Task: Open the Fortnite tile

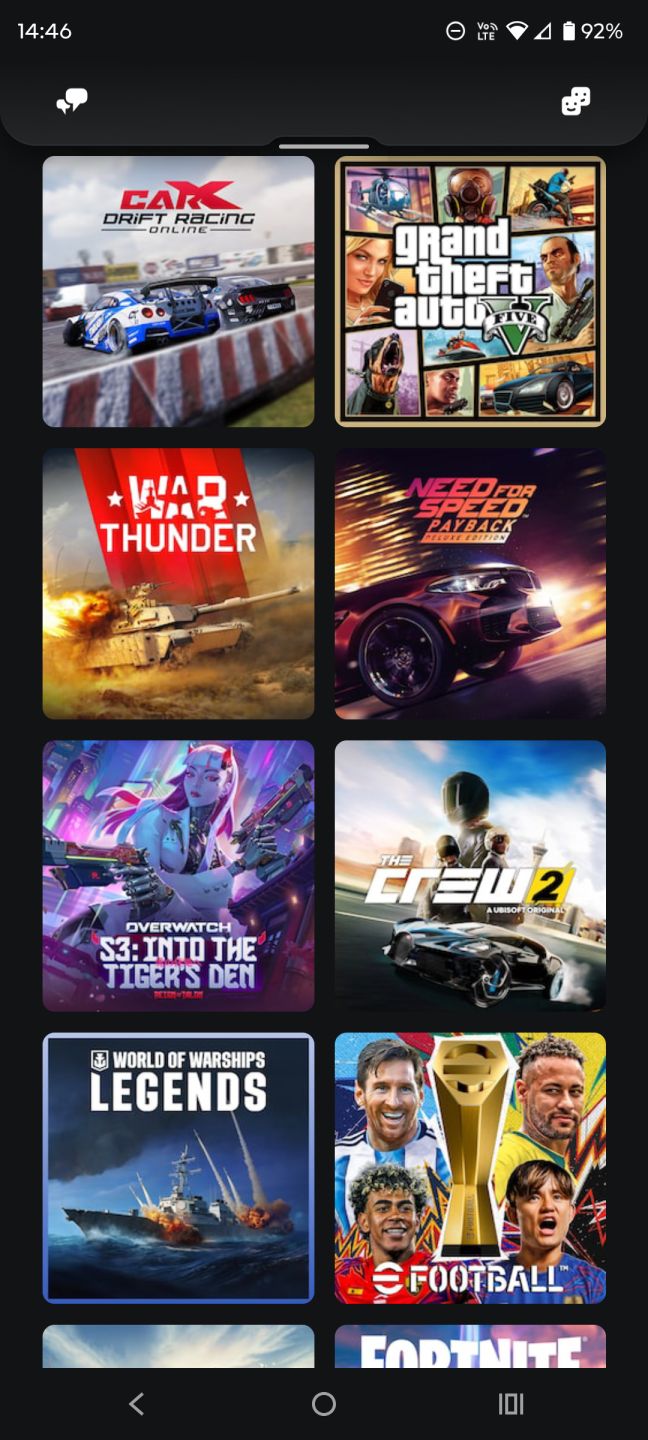Action: 470,1346
